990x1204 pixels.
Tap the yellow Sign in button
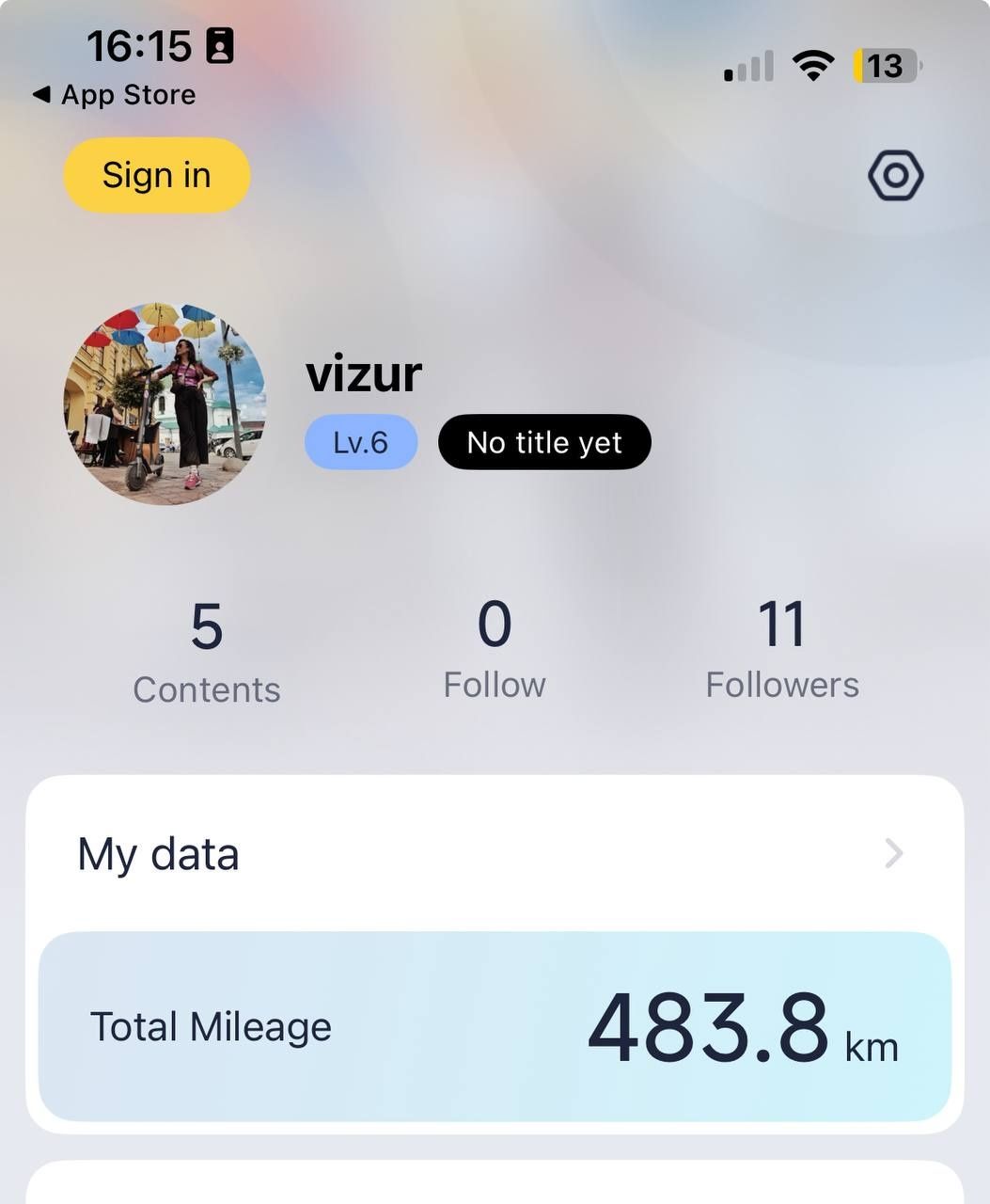pyautogui.click(x=156, y=175)
